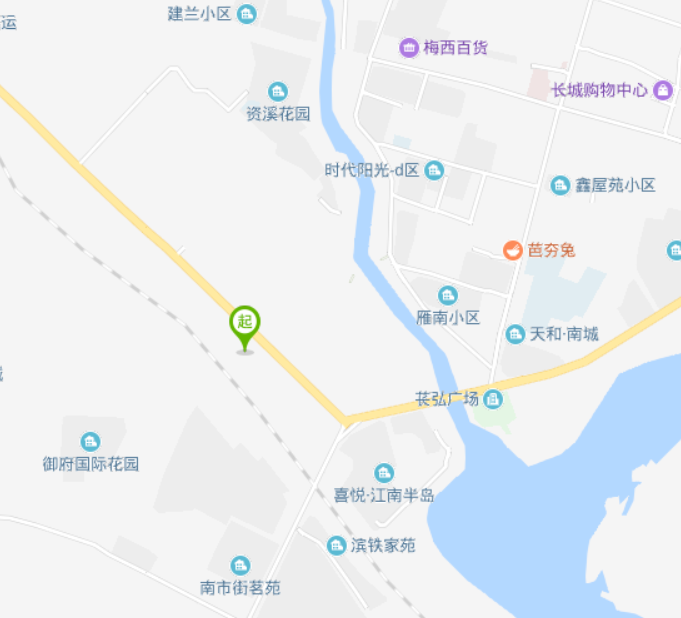Select the 芭夯兔 restaurant marker
The image size is (681, 618).
point(512,250)
